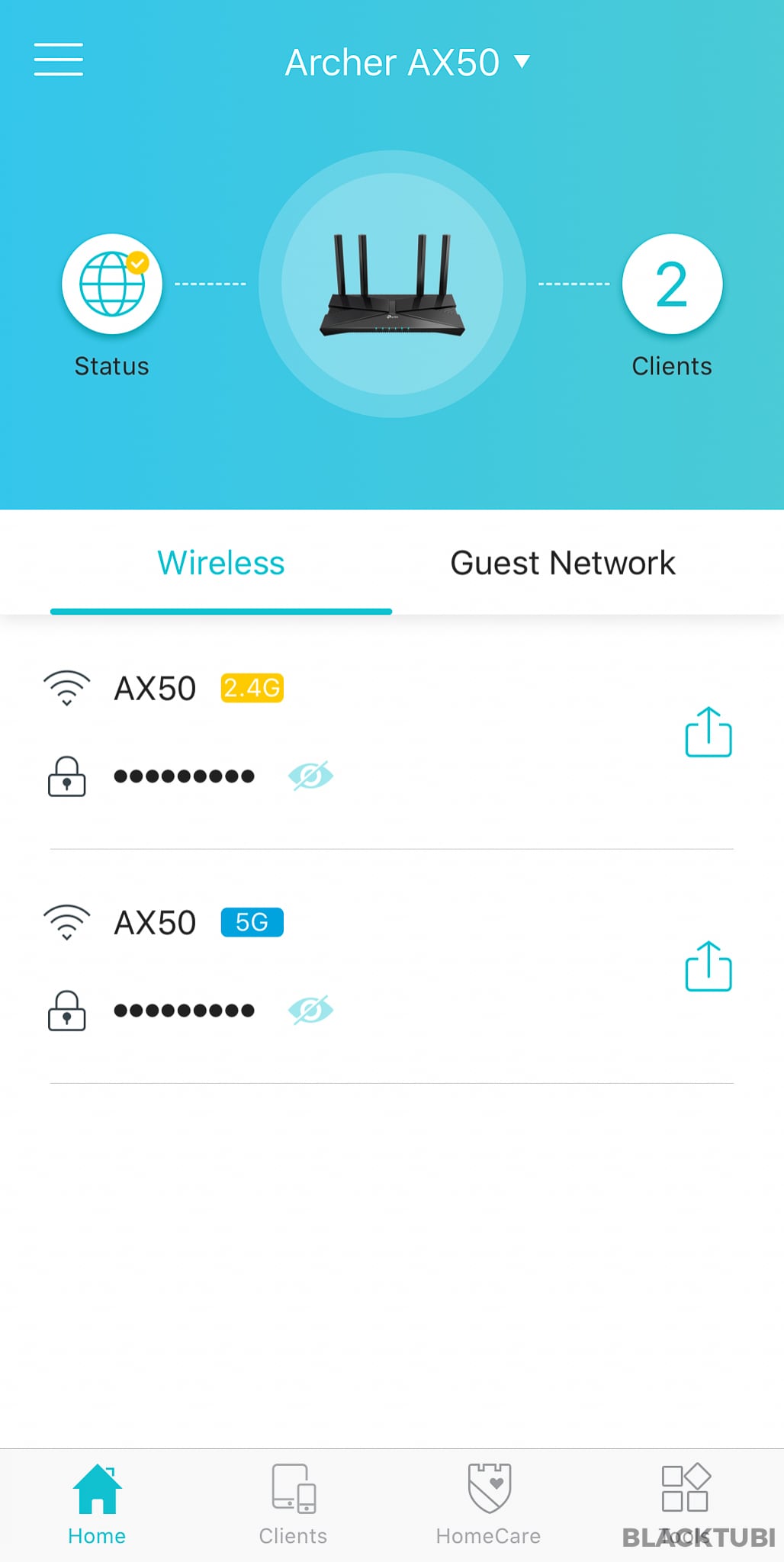Tap the router image in the center
Viewport: 784px width, 1562px height.
coord(392,284)
